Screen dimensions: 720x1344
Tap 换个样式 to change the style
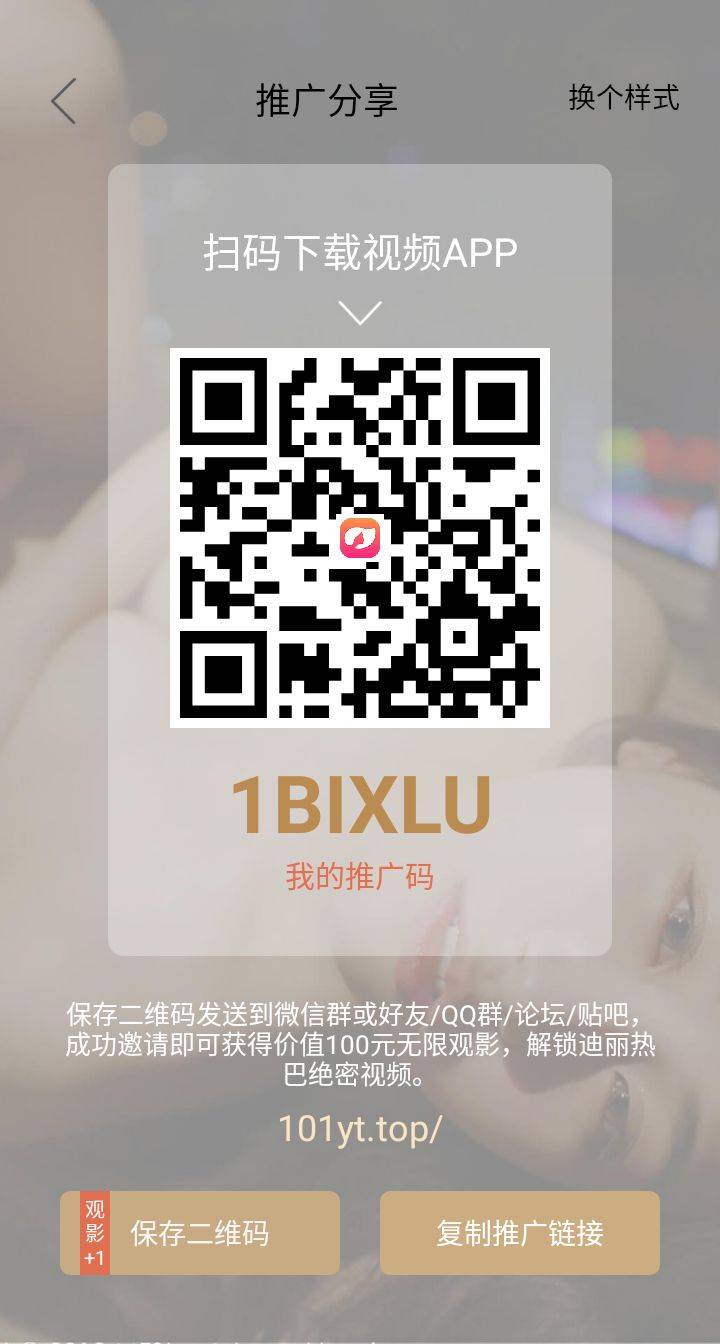[623, 98]
